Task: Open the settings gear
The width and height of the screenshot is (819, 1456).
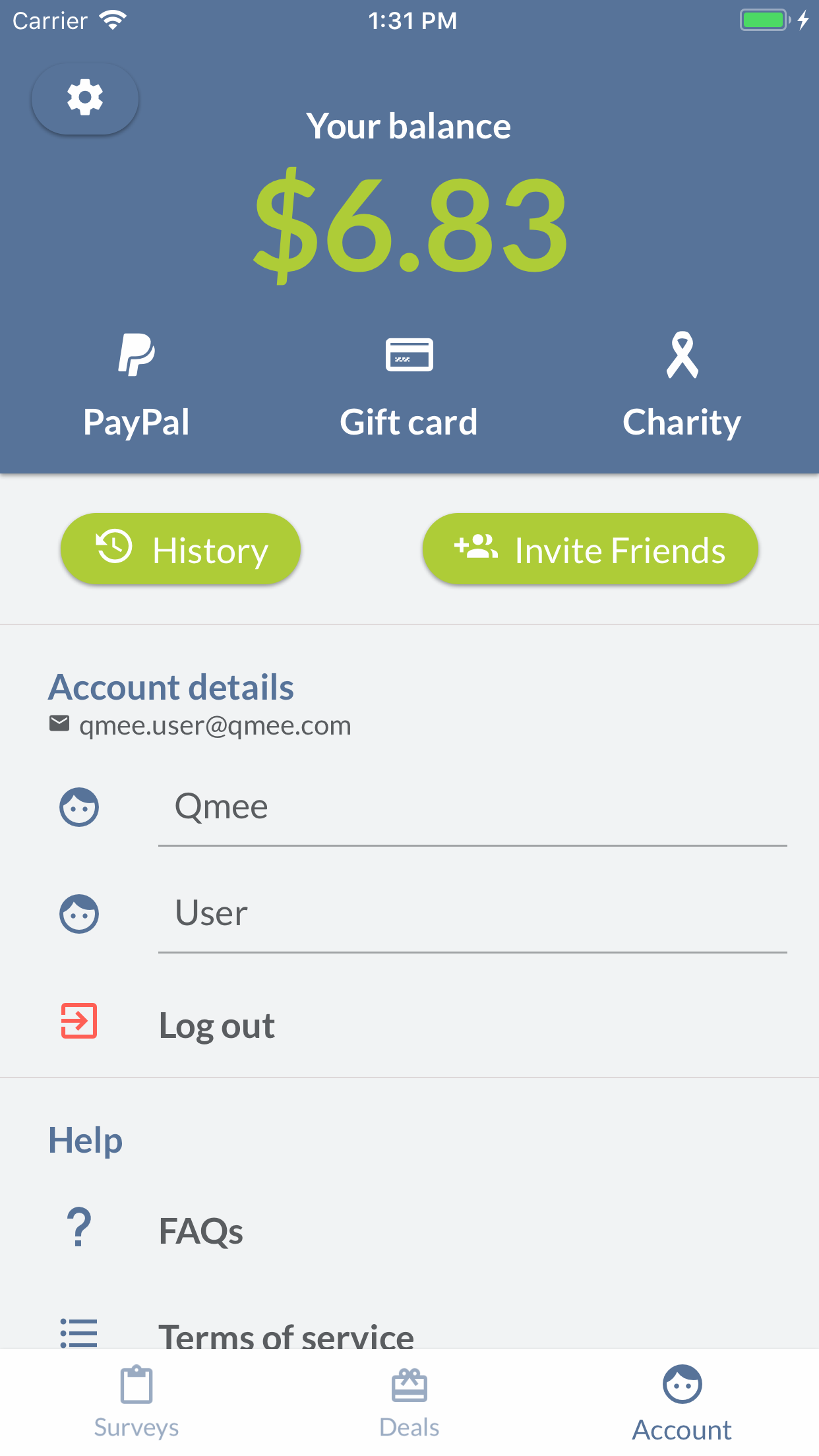Action: 85,99
